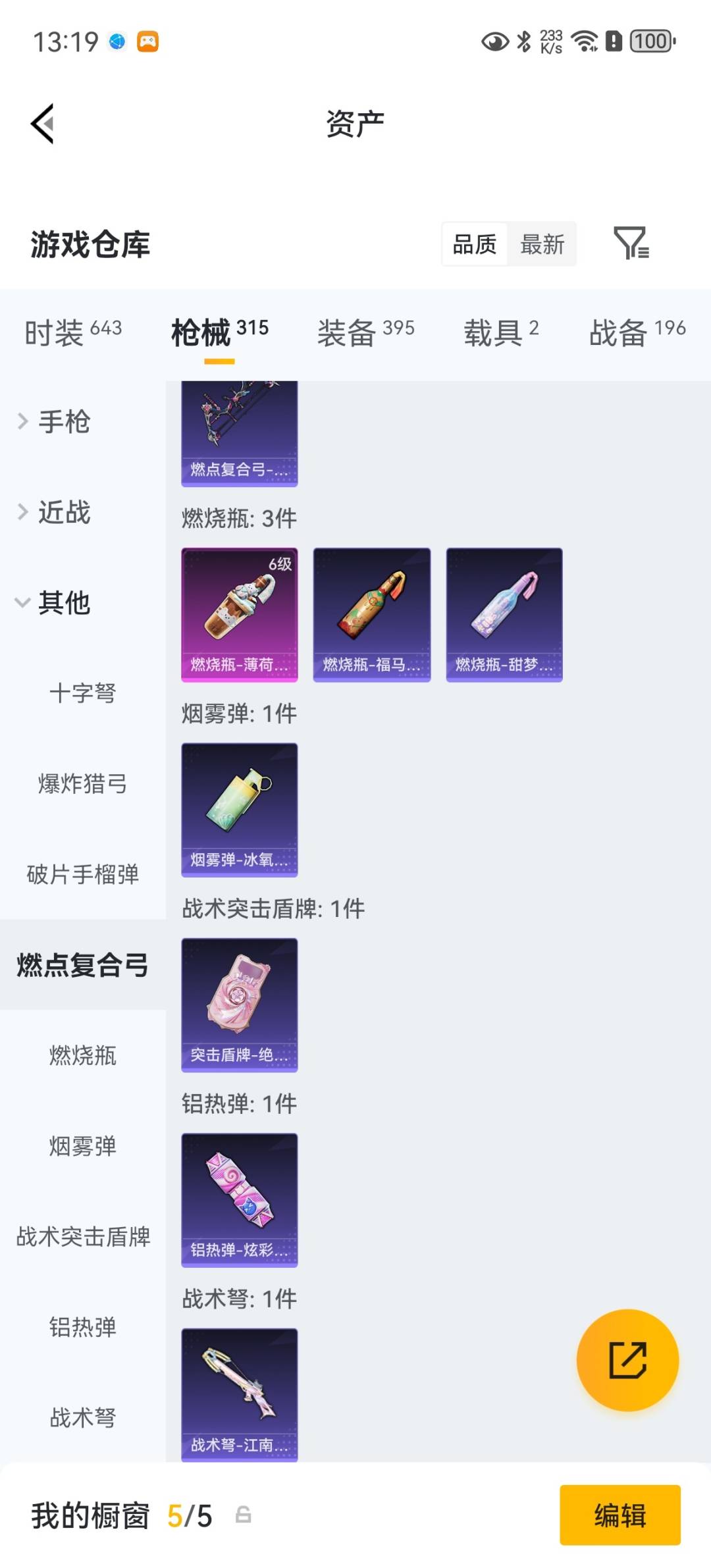711x1568 pixels.
Task: Open the 战术弩-江南 item card
Action: 239,1396
